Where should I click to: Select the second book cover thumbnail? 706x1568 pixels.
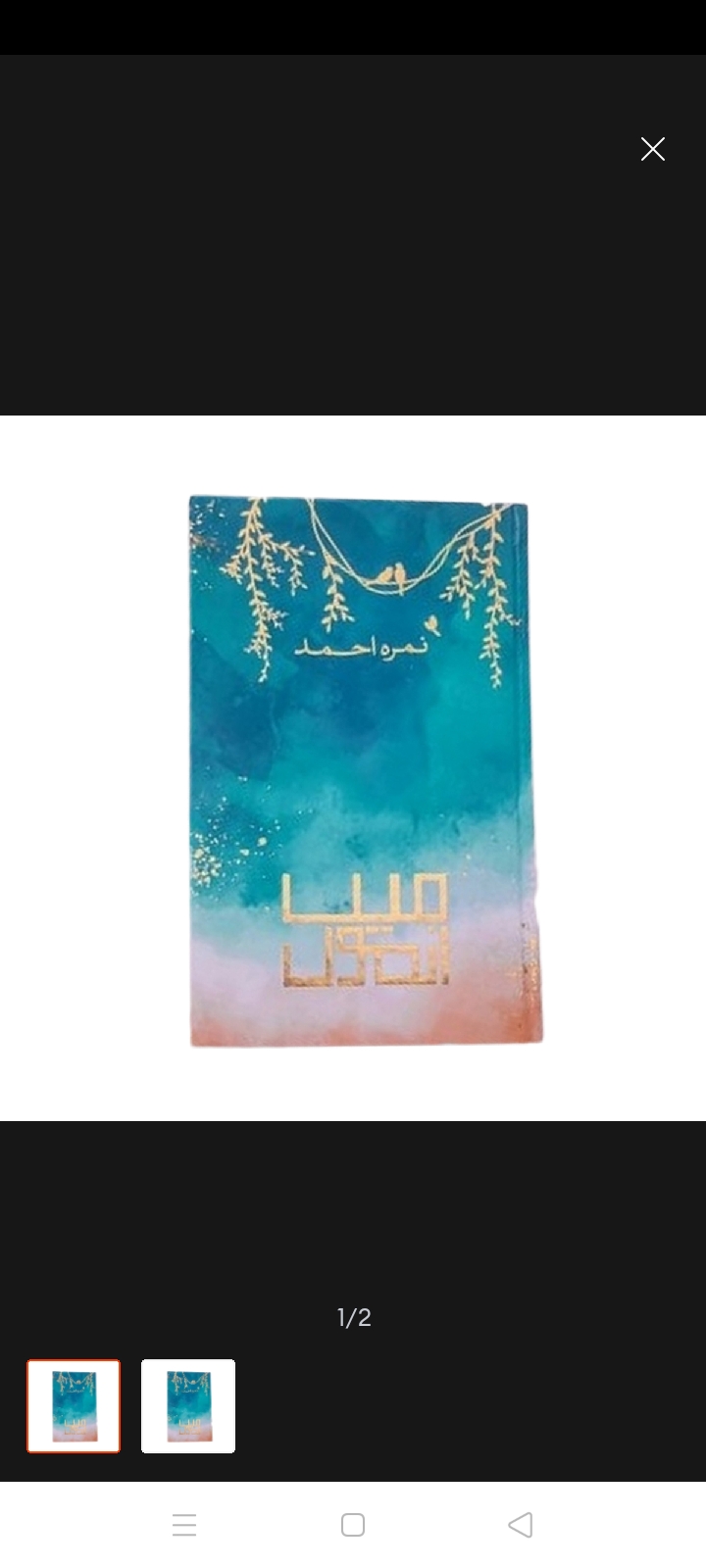(x=188, y=1405)
